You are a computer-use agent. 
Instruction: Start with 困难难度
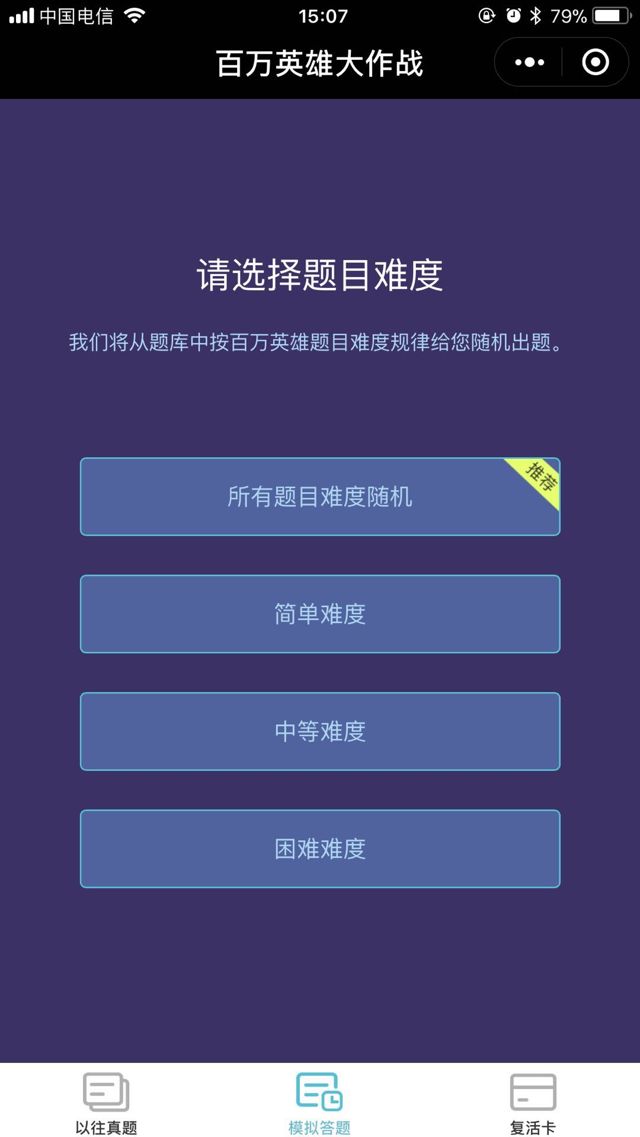(x=320, y=849)
